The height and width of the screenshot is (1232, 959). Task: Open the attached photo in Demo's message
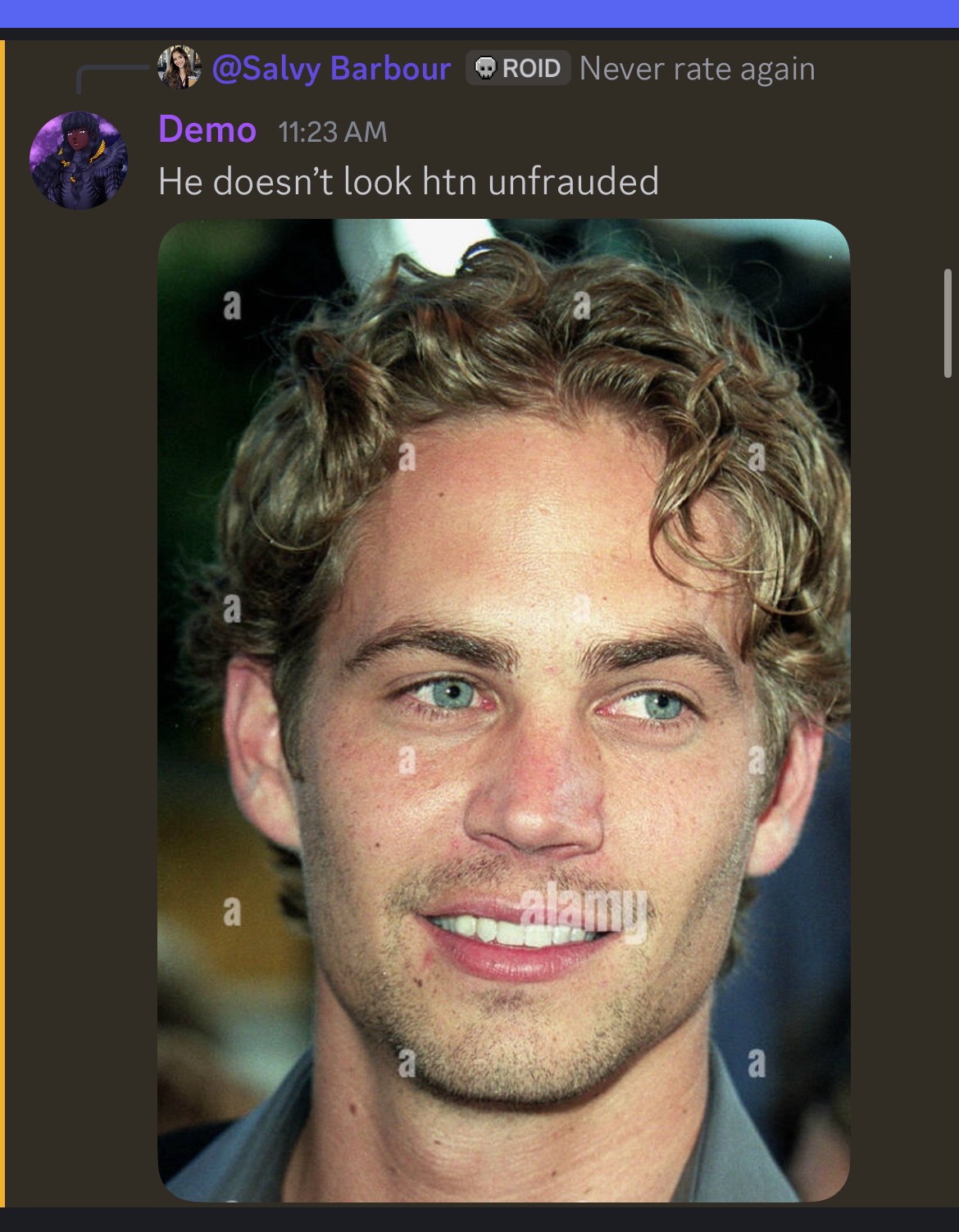tap(503, 710)
